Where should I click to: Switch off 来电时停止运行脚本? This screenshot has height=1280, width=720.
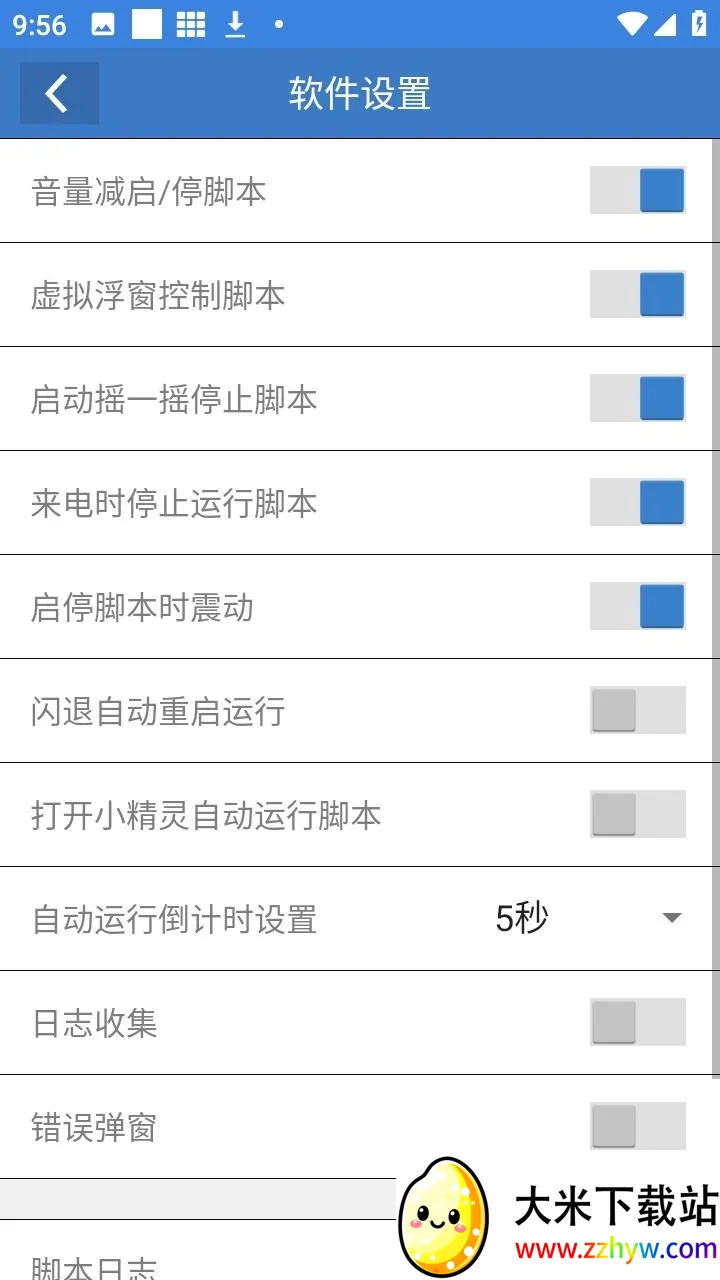637,503
